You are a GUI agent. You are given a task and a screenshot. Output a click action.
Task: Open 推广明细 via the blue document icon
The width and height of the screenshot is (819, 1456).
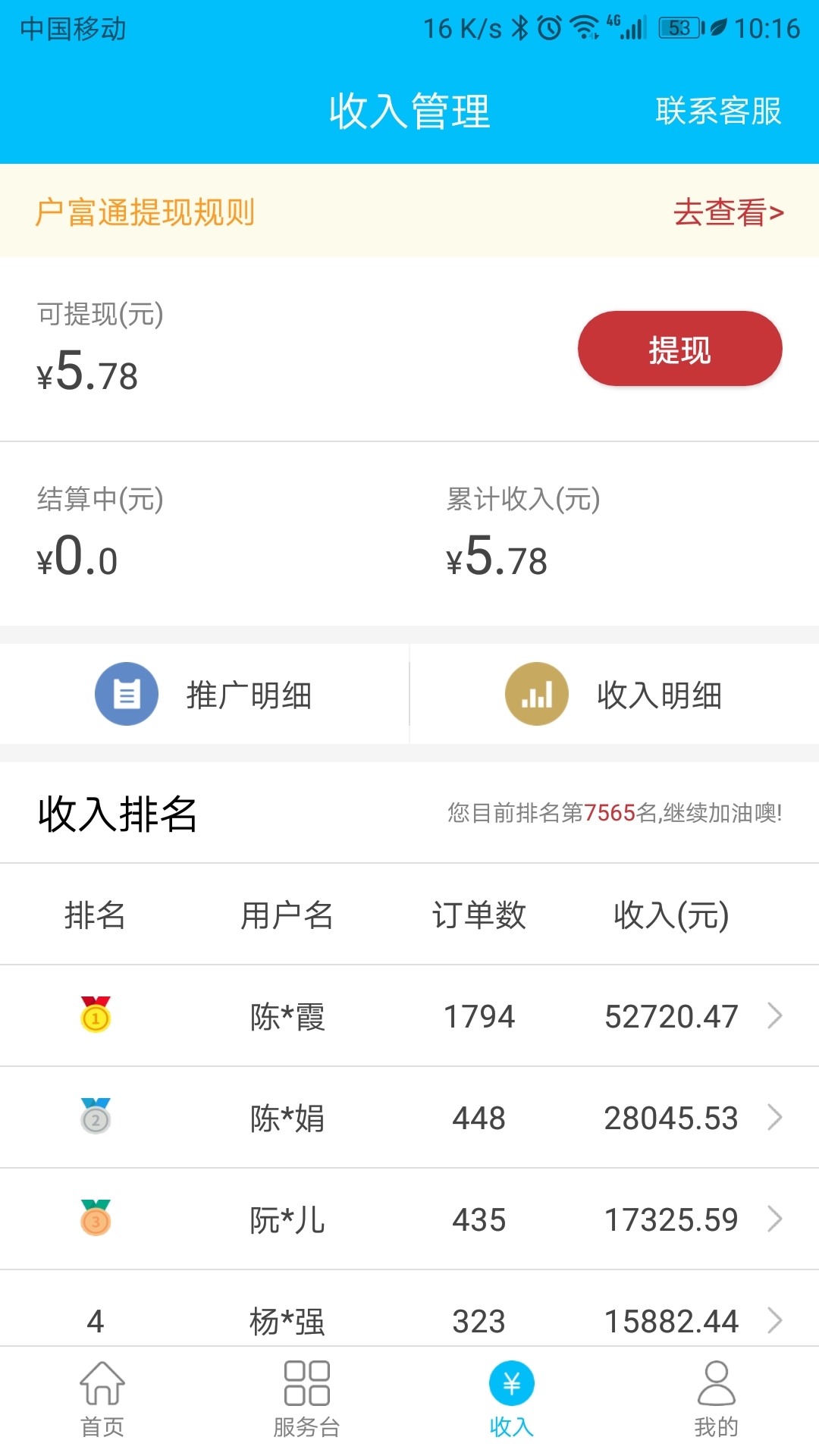point(126,693)
